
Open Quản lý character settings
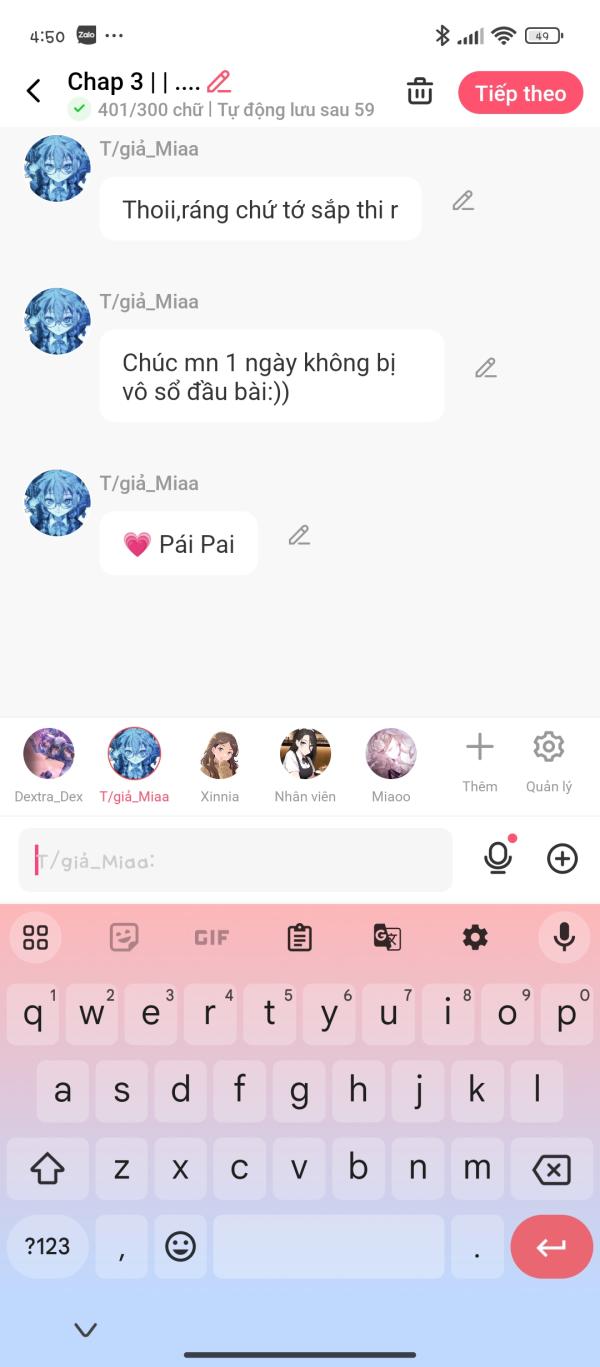[549, 758]
